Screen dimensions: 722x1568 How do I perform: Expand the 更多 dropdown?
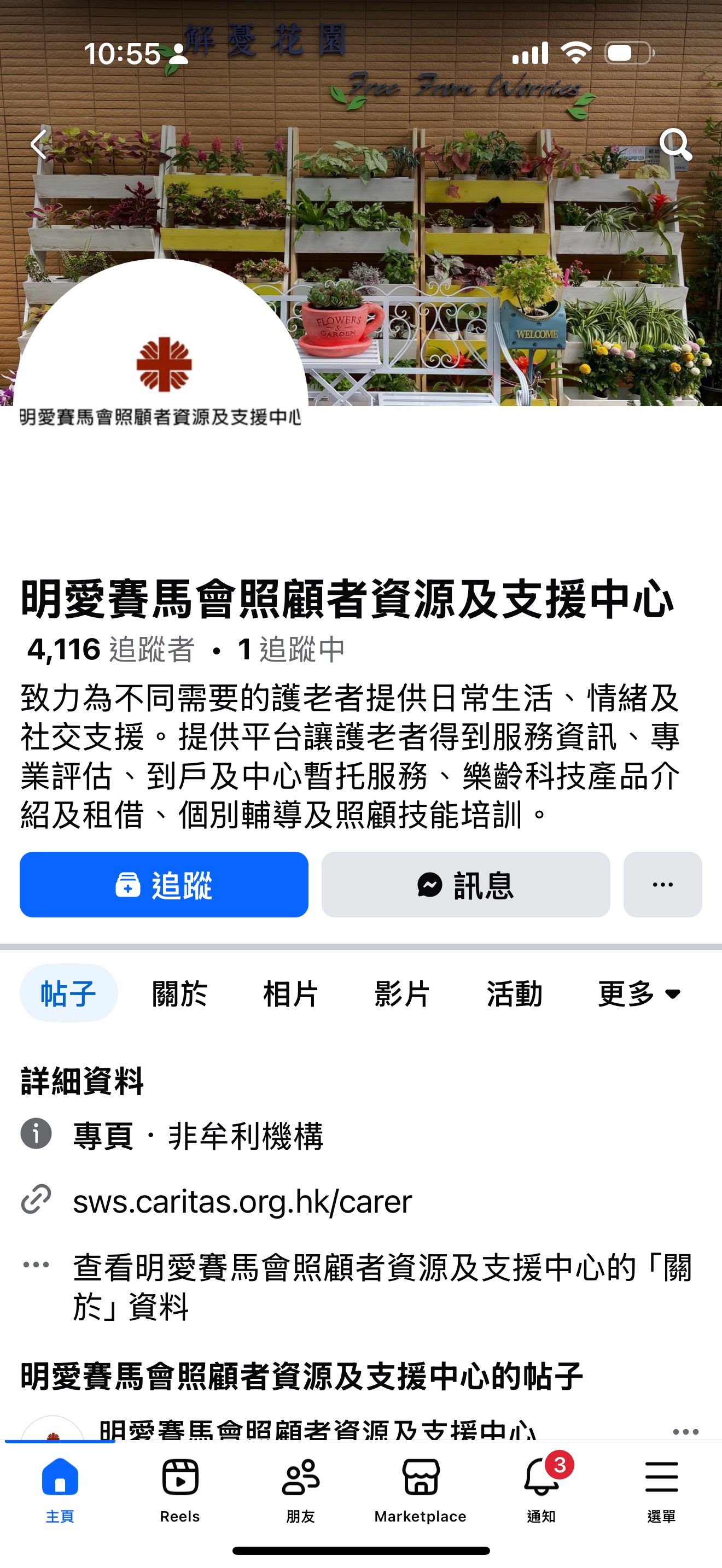coord(639,994)
